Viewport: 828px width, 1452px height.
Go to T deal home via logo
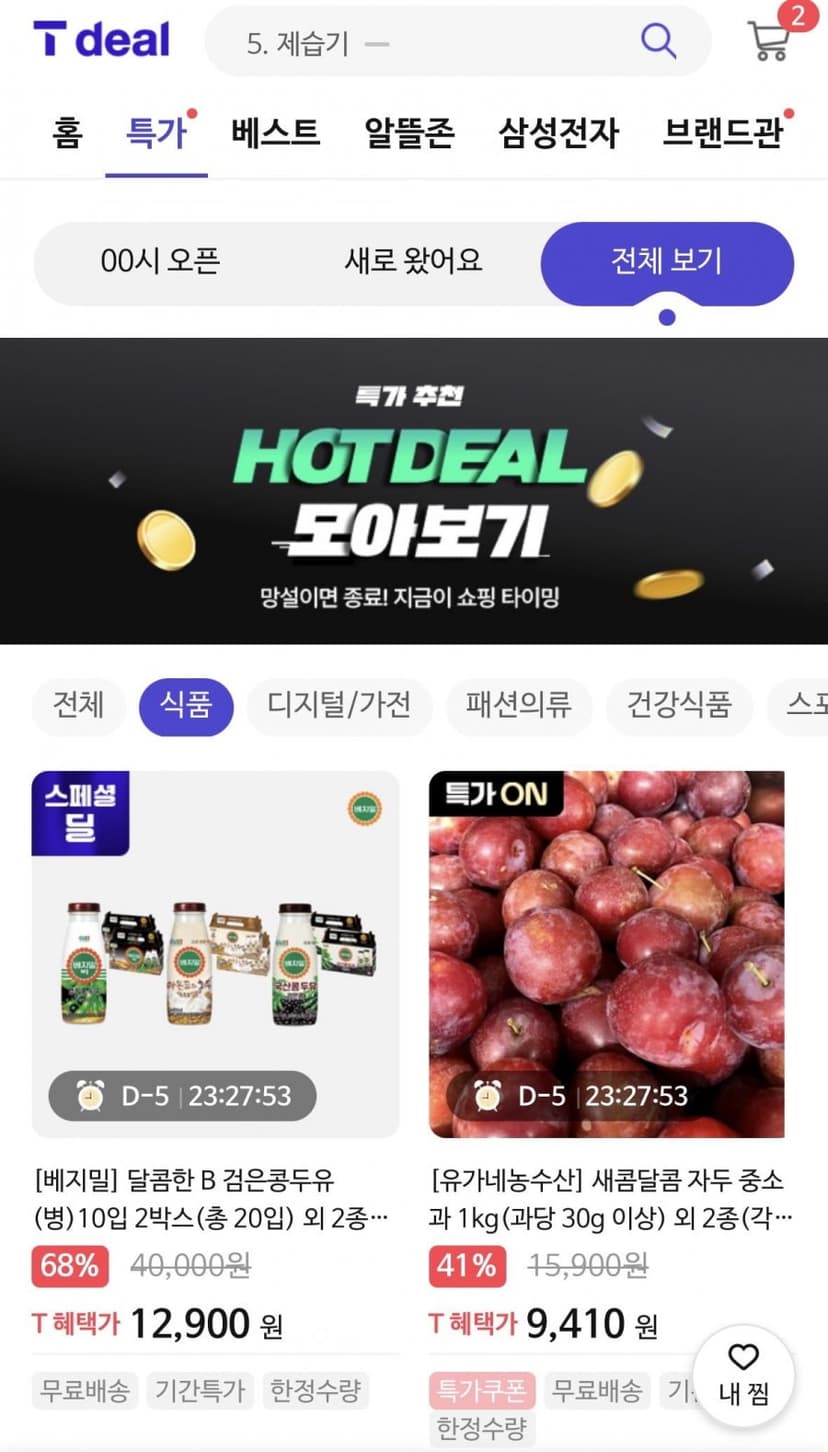(101, 40)
